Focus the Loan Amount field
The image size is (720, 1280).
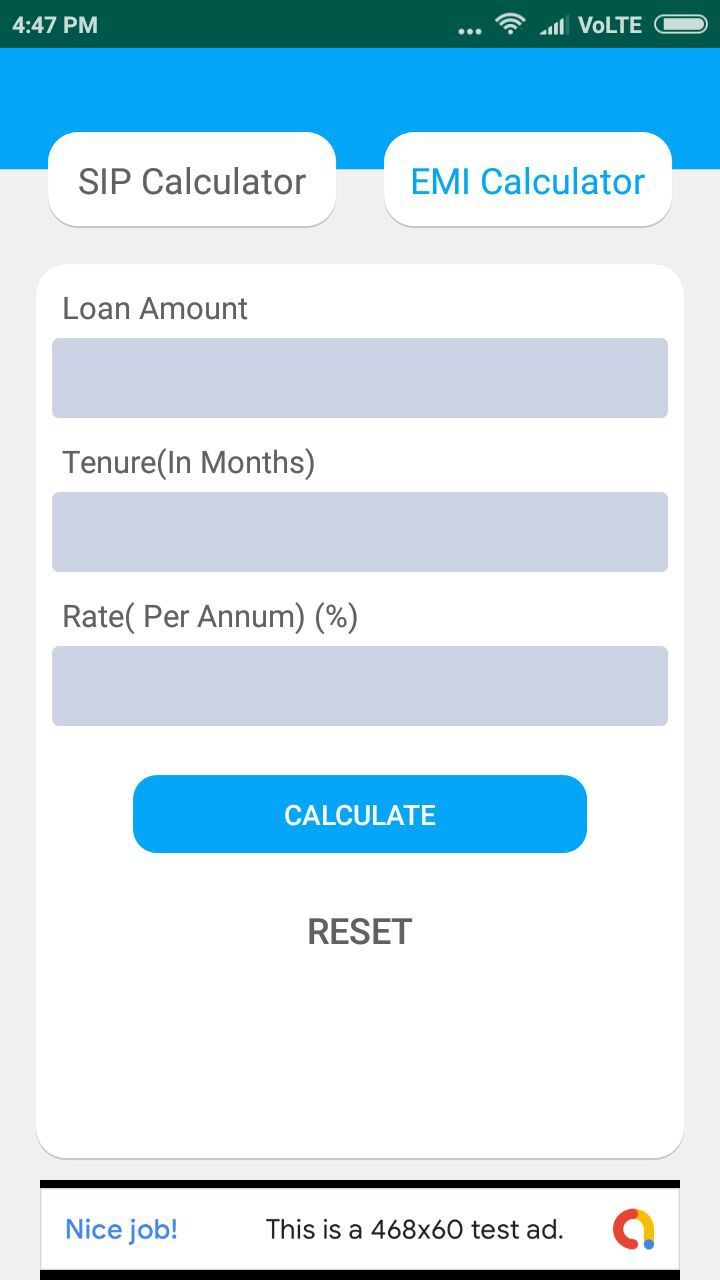[360, 378]
